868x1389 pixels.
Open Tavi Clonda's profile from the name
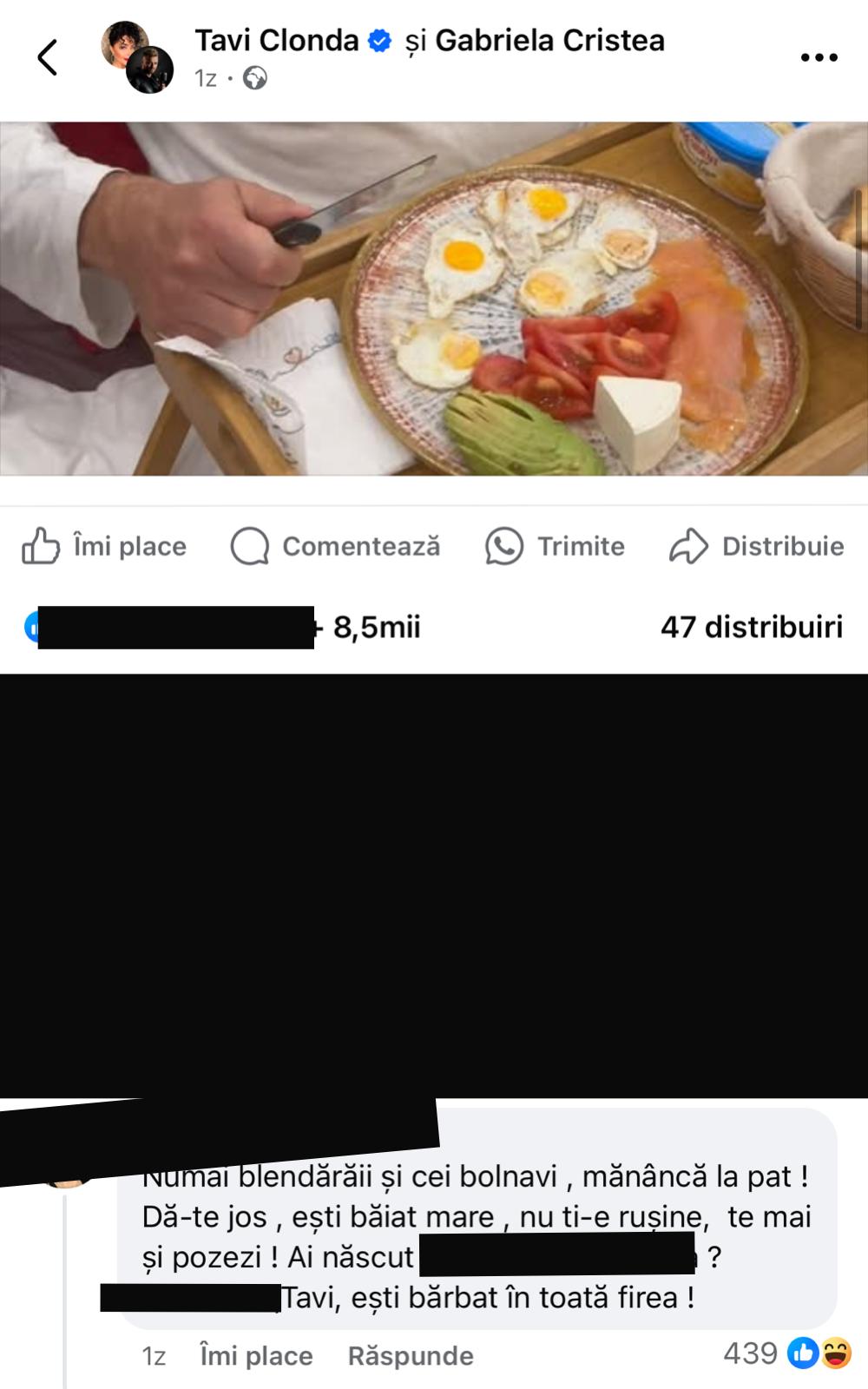click(276, 41)
